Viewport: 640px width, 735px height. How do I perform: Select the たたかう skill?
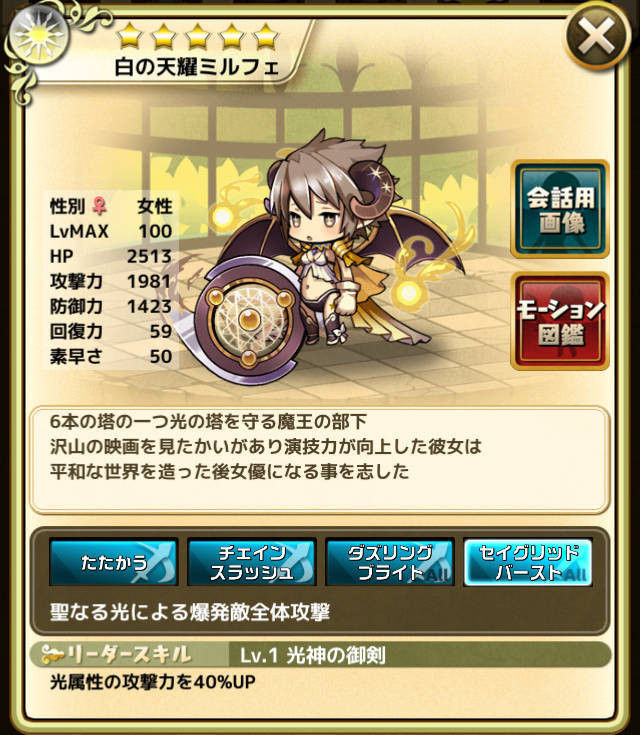pos(113,562)
